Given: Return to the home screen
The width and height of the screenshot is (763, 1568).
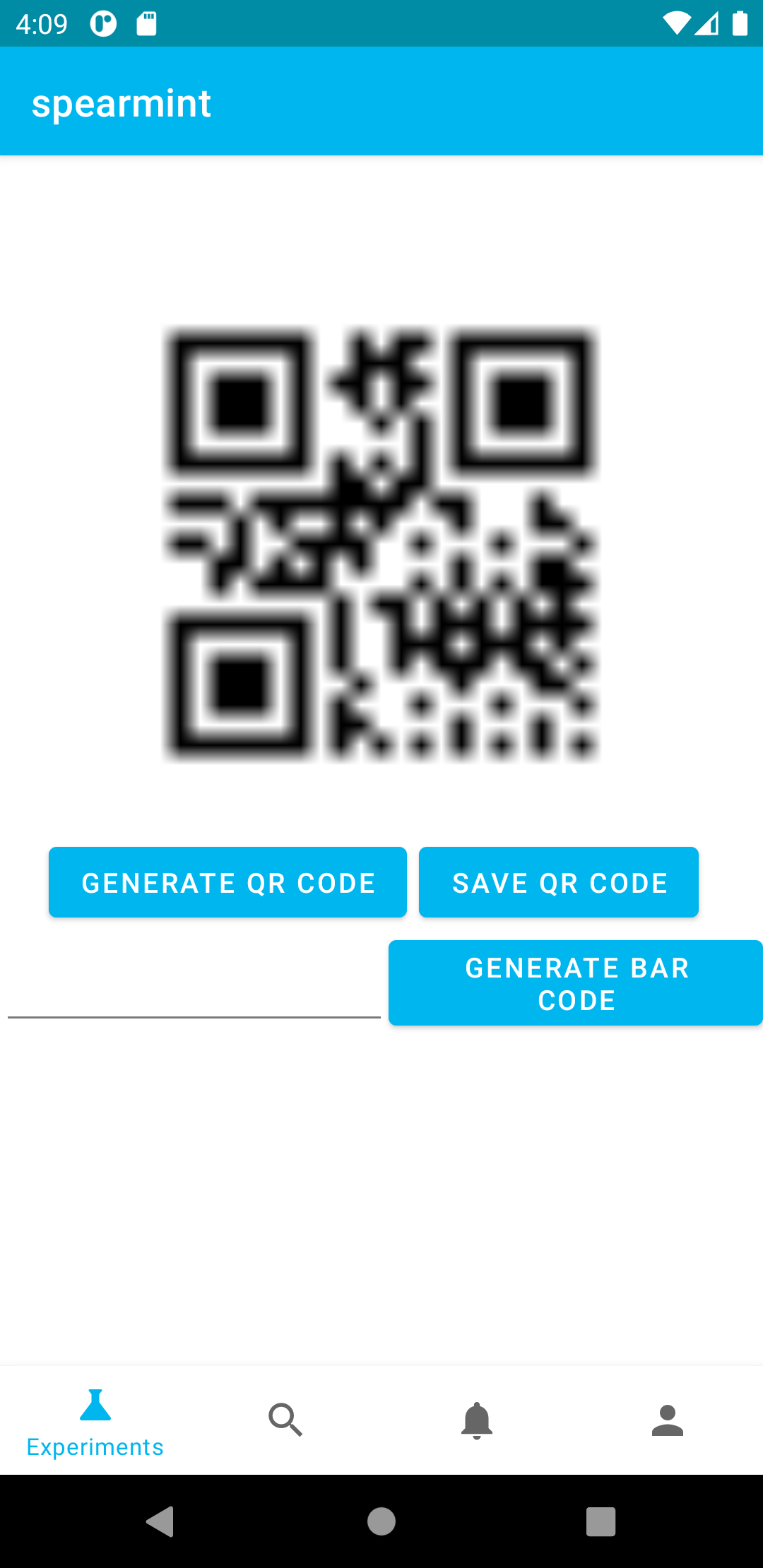Looking at the screenshot, I should [381, 1521].
